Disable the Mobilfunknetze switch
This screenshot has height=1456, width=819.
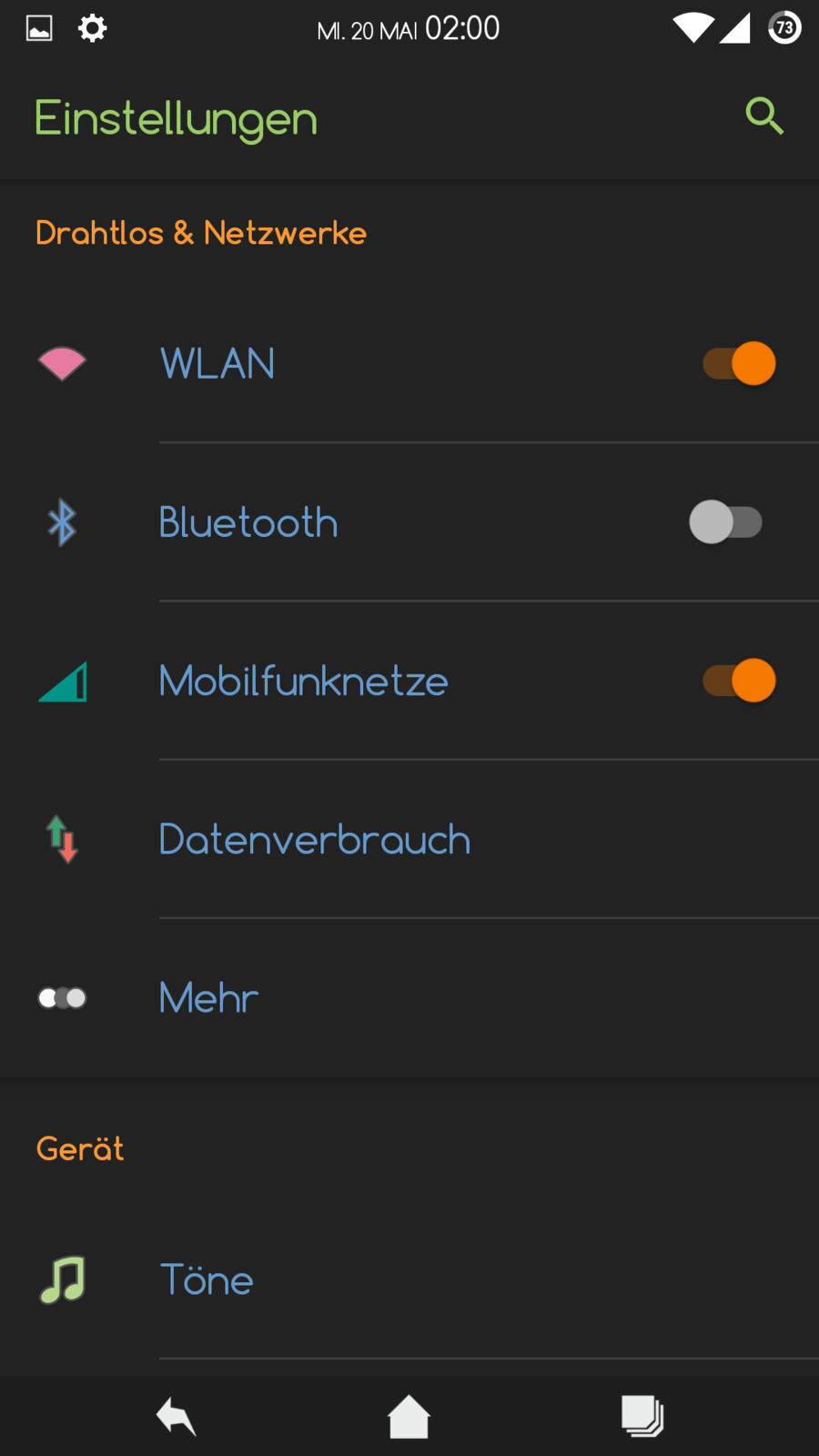740,681
